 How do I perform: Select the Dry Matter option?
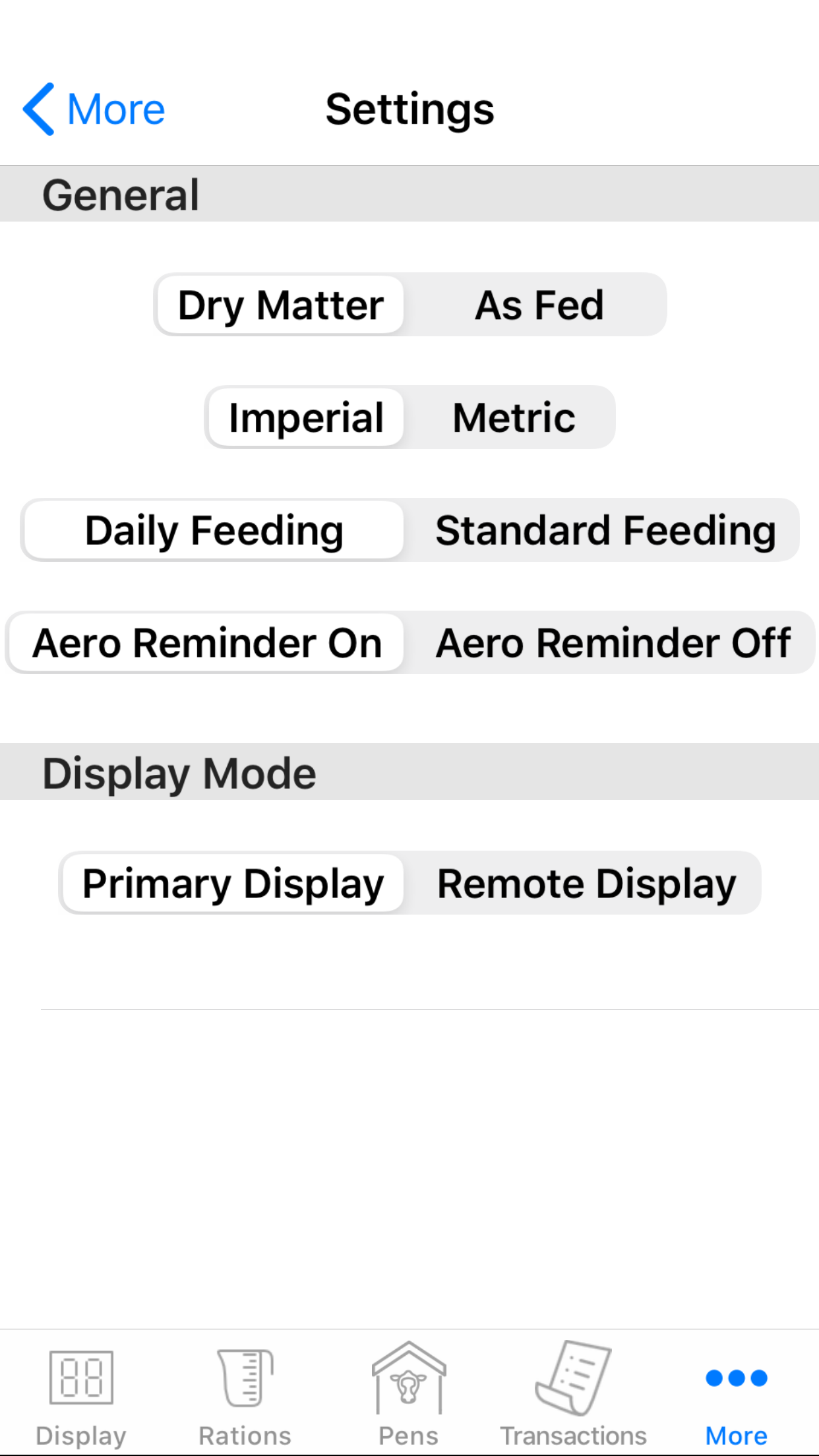(280, 305)
